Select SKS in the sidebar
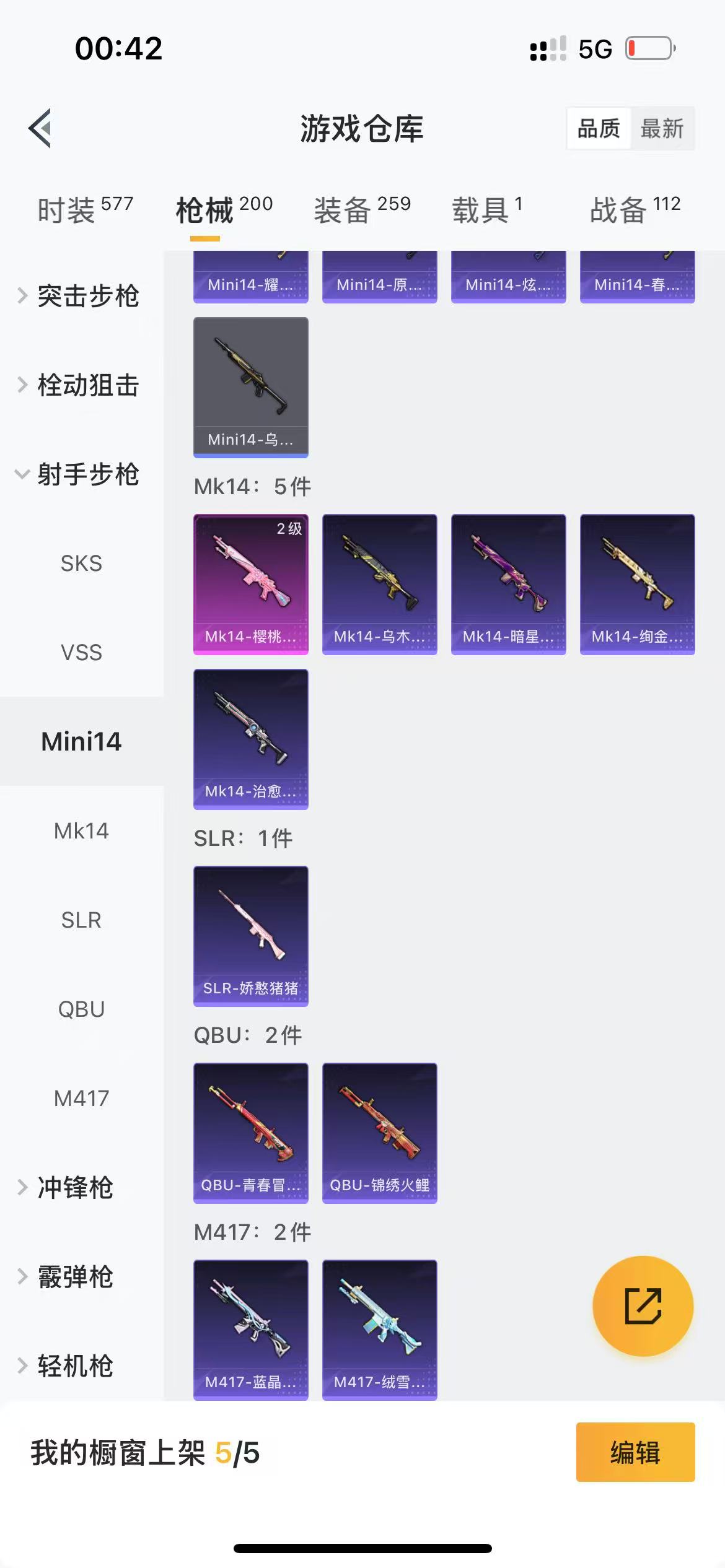Screen dimensions: 725x1568 81,564
